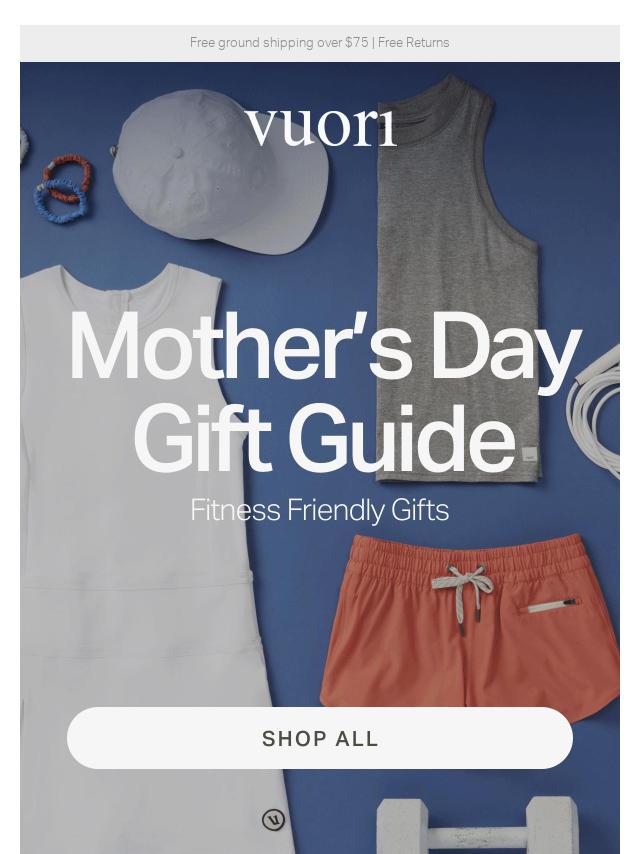This screenshot has height=854, width=640.
Task: Tap the SHOP ALL button
Action: pyautogui.click(x=320, y=738)
